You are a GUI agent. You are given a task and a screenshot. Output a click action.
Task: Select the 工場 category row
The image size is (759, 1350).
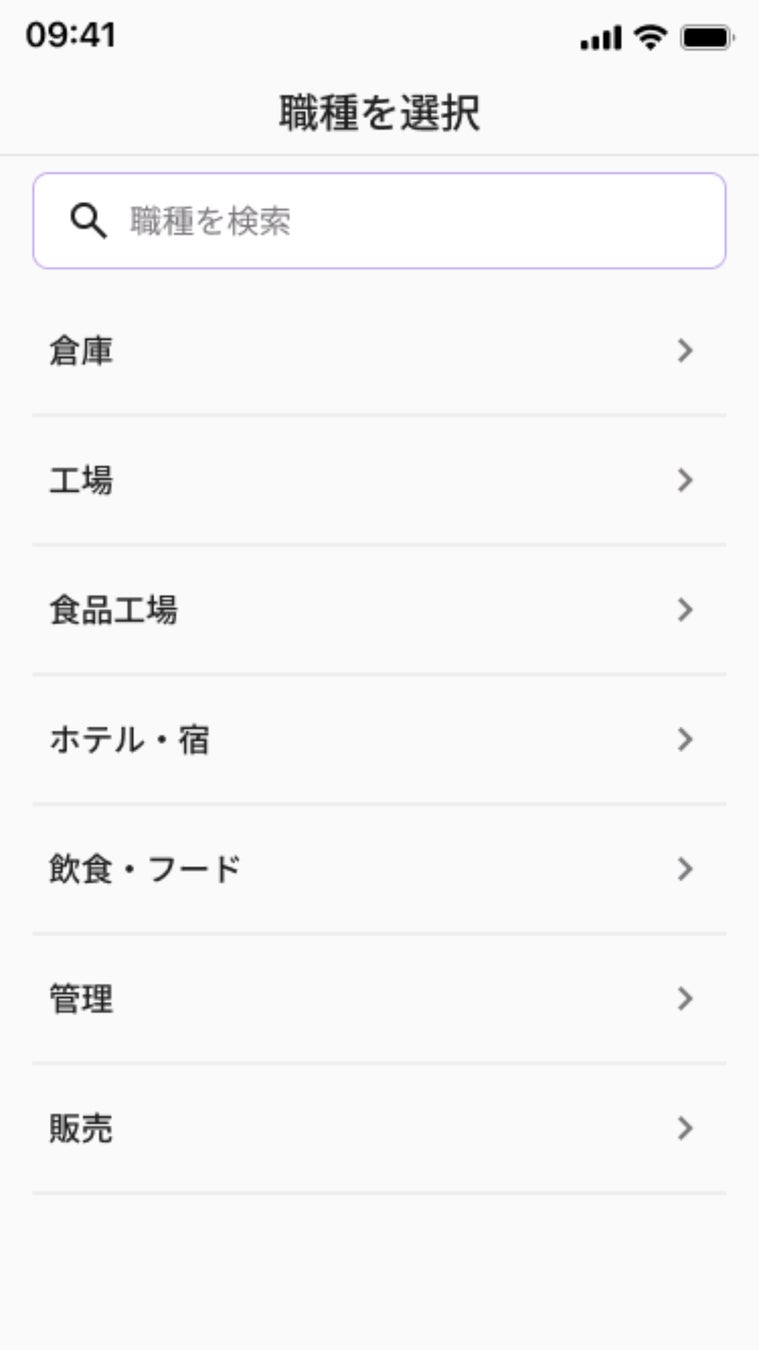[x=379, y=481]
